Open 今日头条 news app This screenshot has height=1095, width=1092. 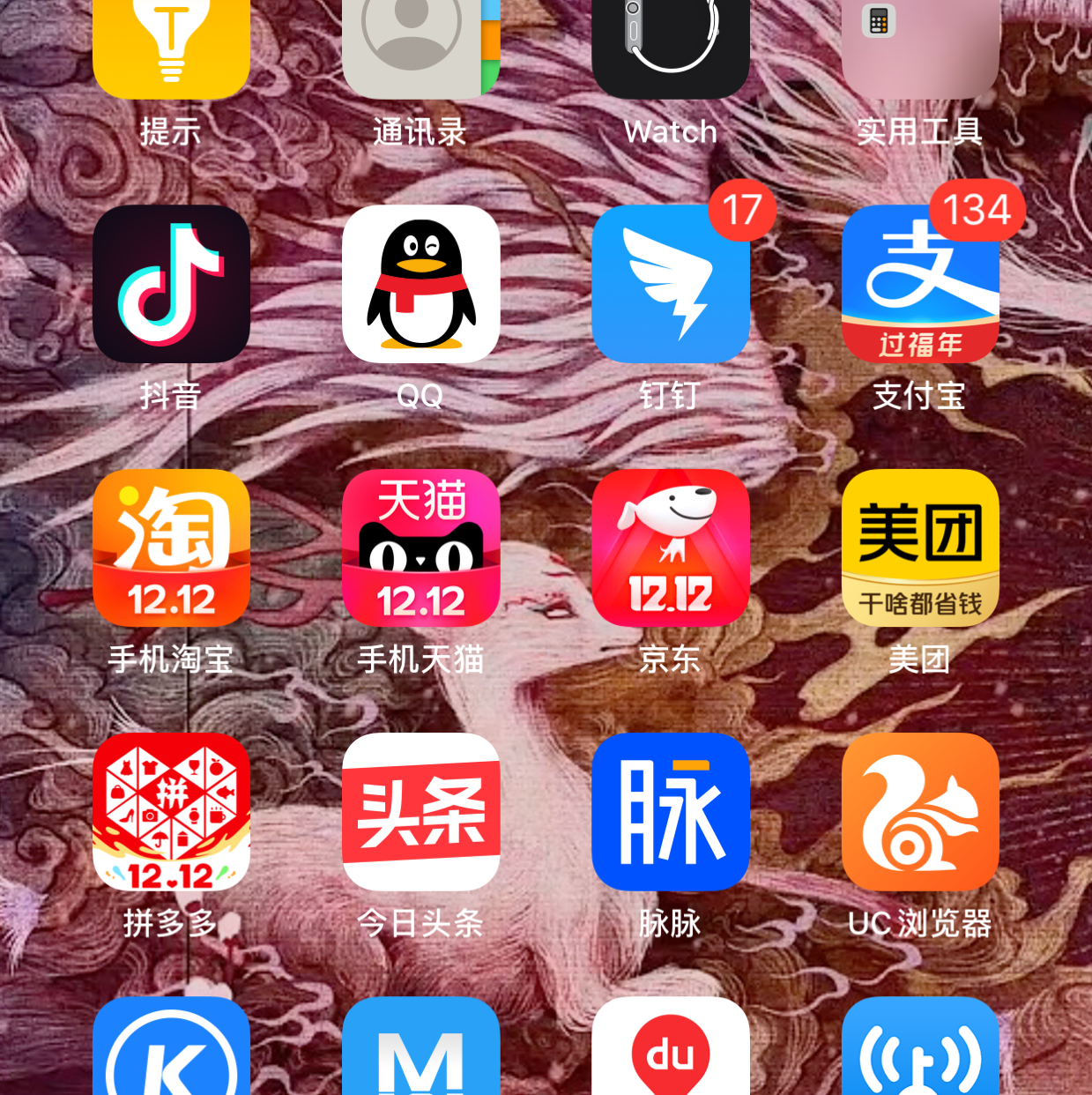[x=420, y=811]
